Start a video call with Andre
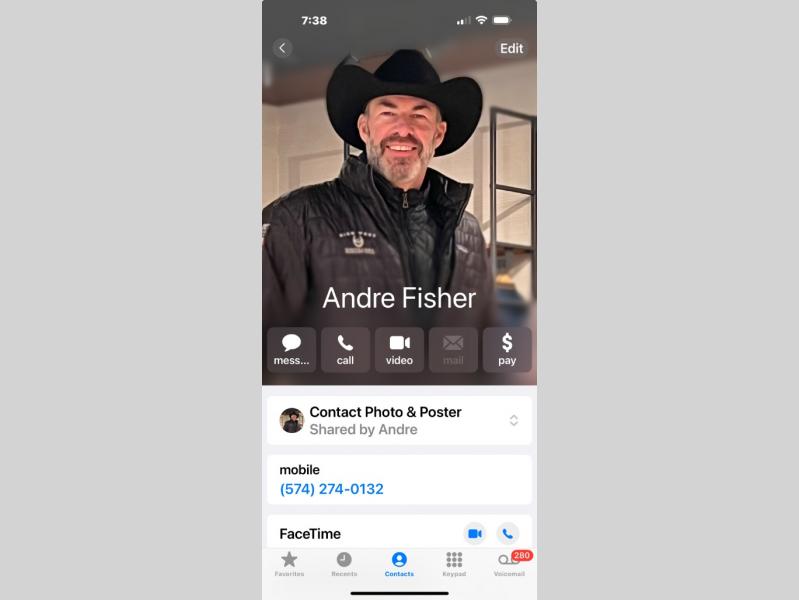The image size is (799, 600). coord(399,350)
